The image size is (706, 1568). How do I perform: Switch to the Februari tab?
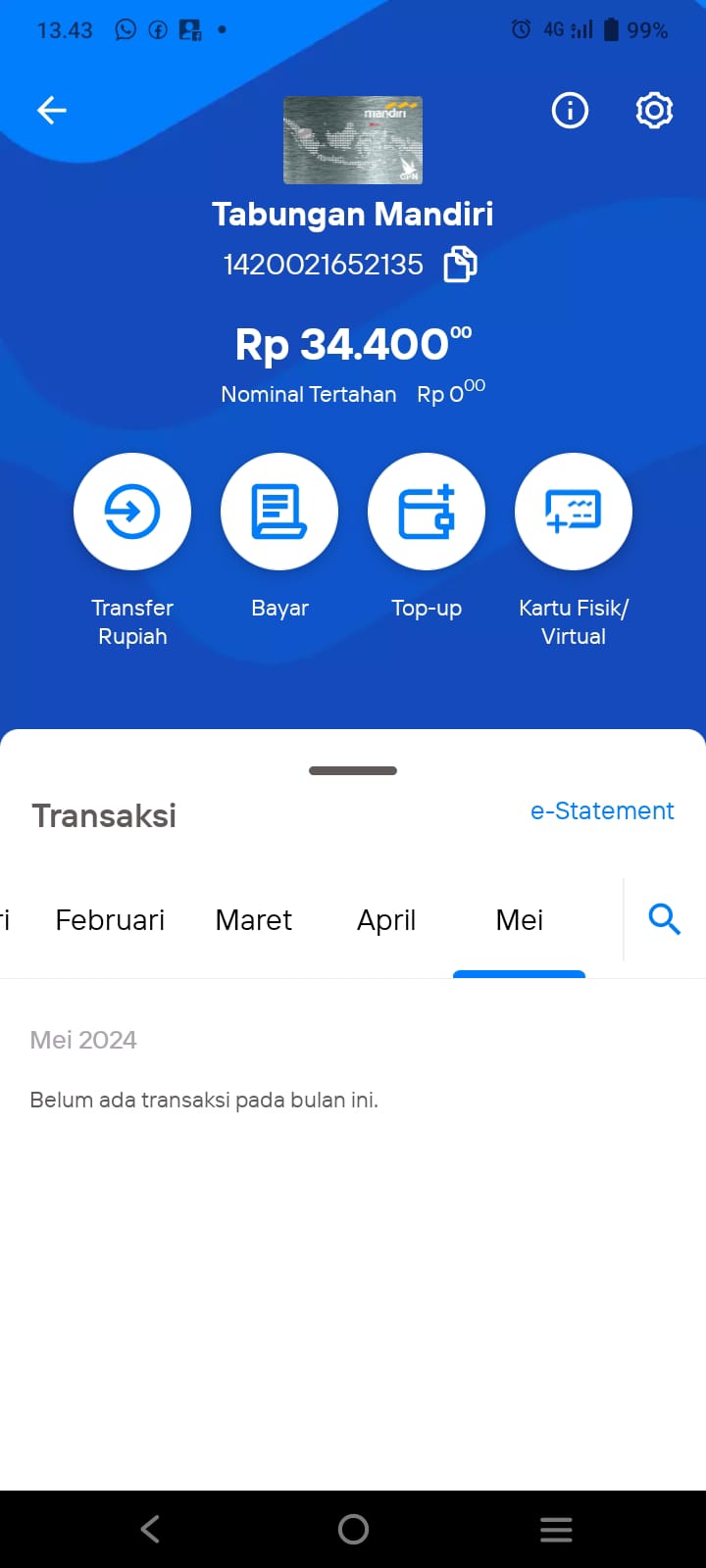point(110,920)
